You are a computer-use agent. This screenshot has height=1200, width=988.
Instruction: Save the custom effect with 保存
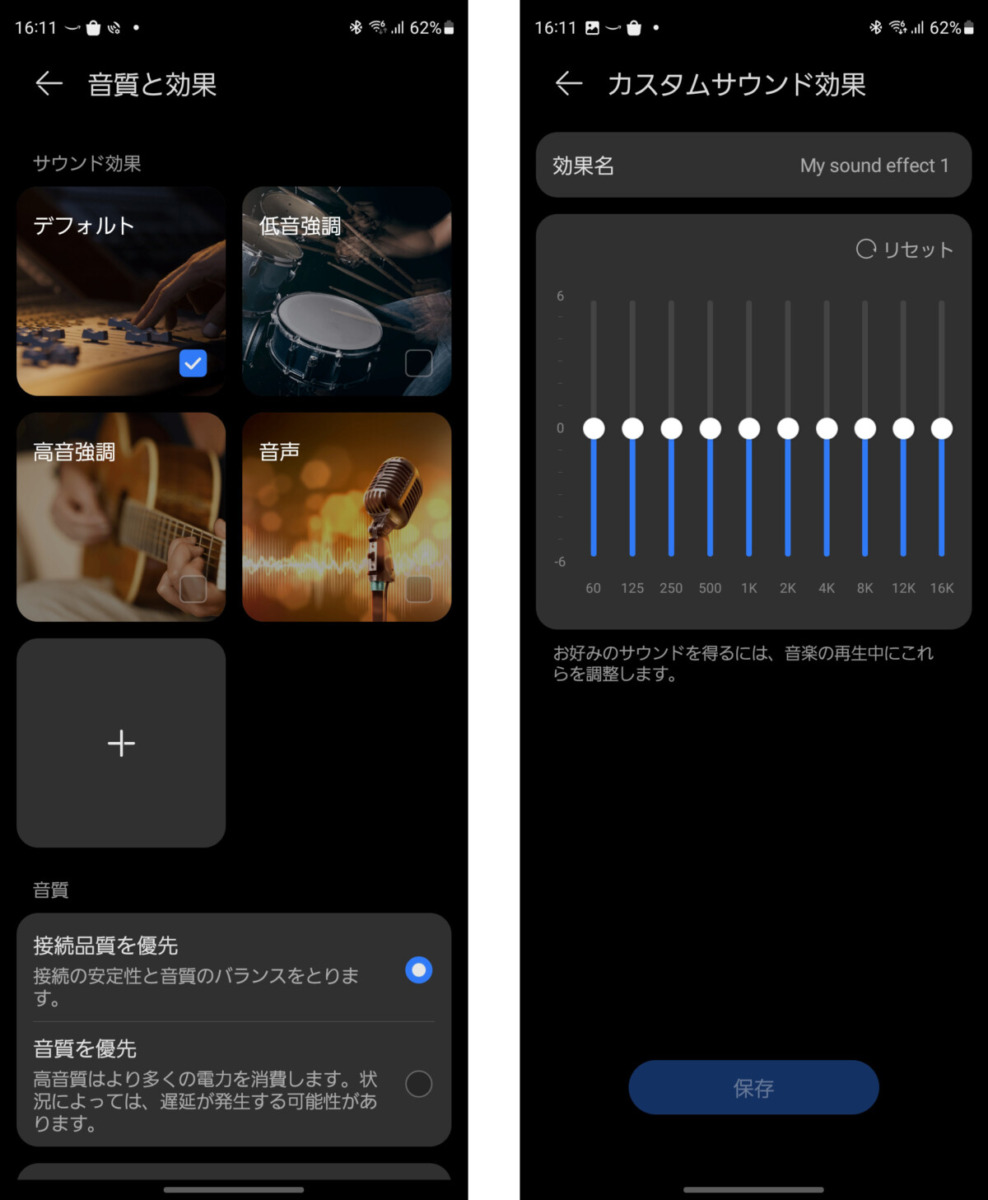pyautogui.click(x=753, y=1088)
